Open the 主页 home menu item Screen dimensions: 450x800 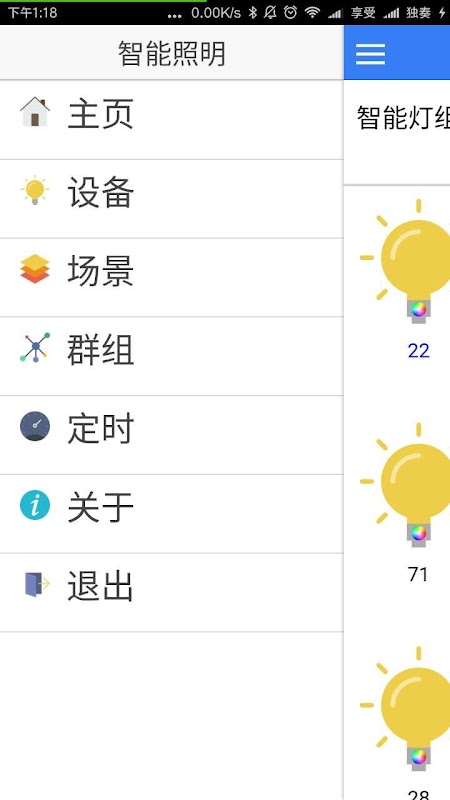(171, 119)
